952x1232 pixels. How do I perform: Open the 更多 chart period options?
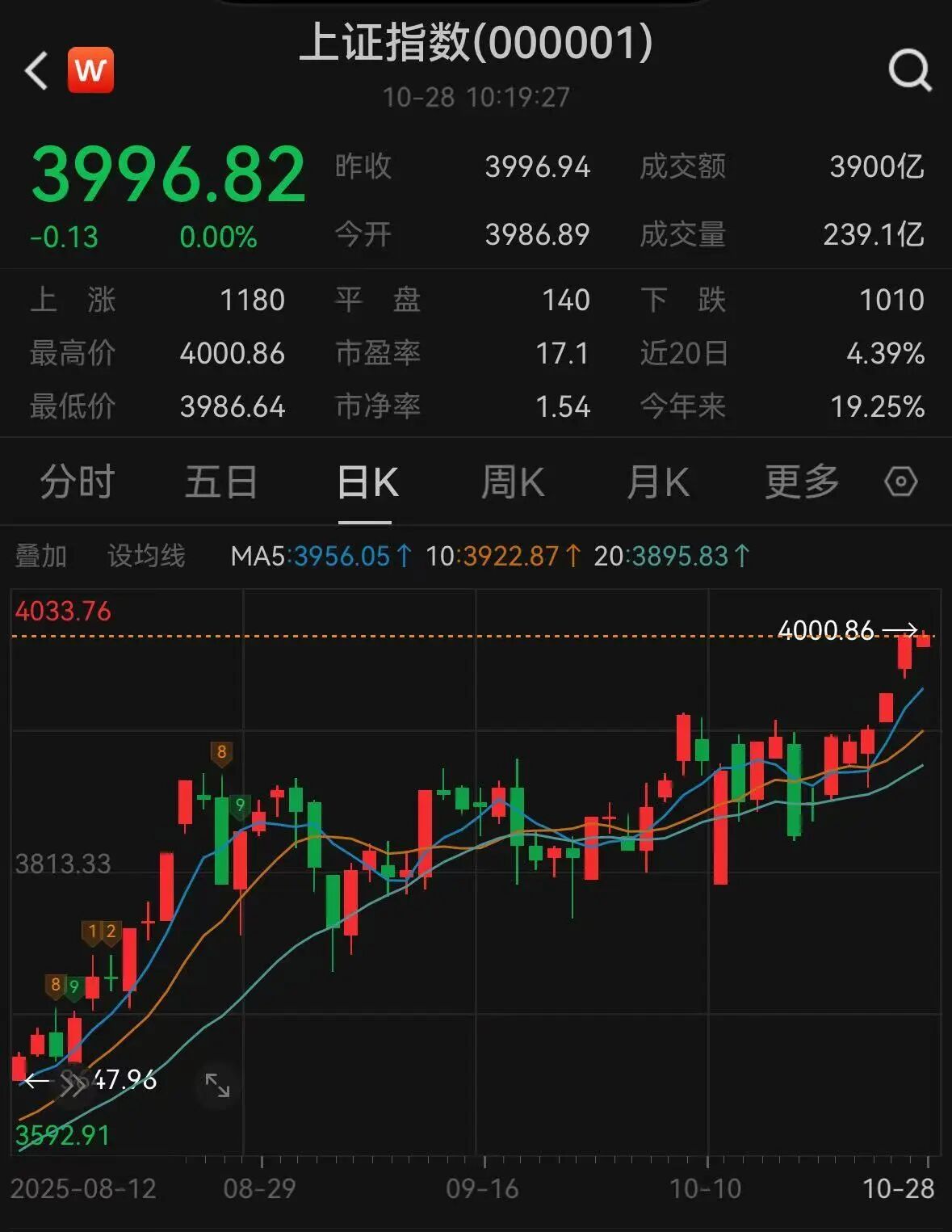(x=802, y=482)
